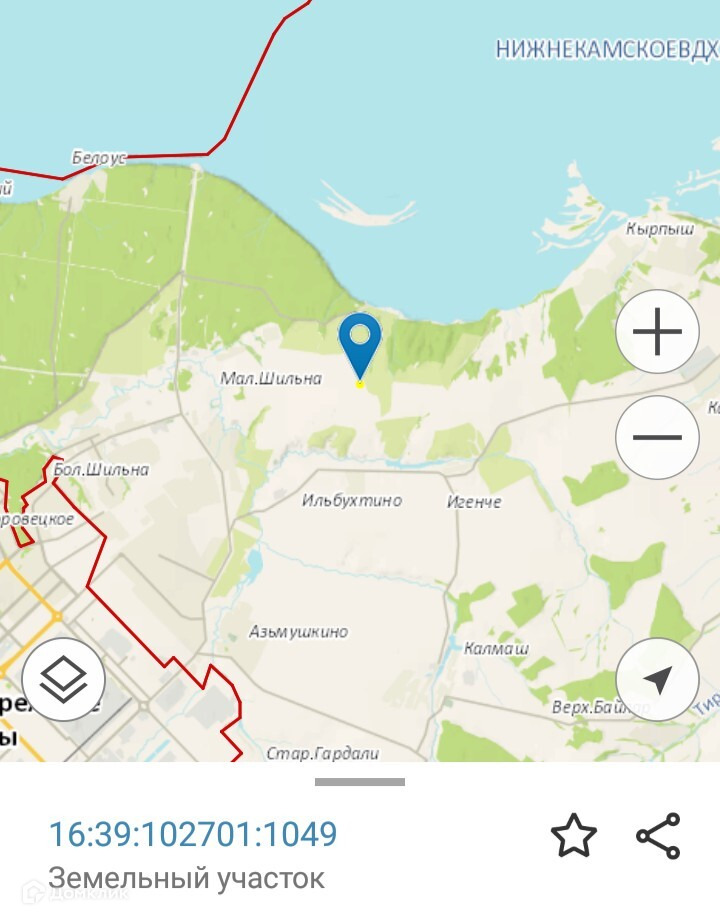720x919 pixels.
Task: Add the land plot to favorites
Action: click(x=574, y=836)
